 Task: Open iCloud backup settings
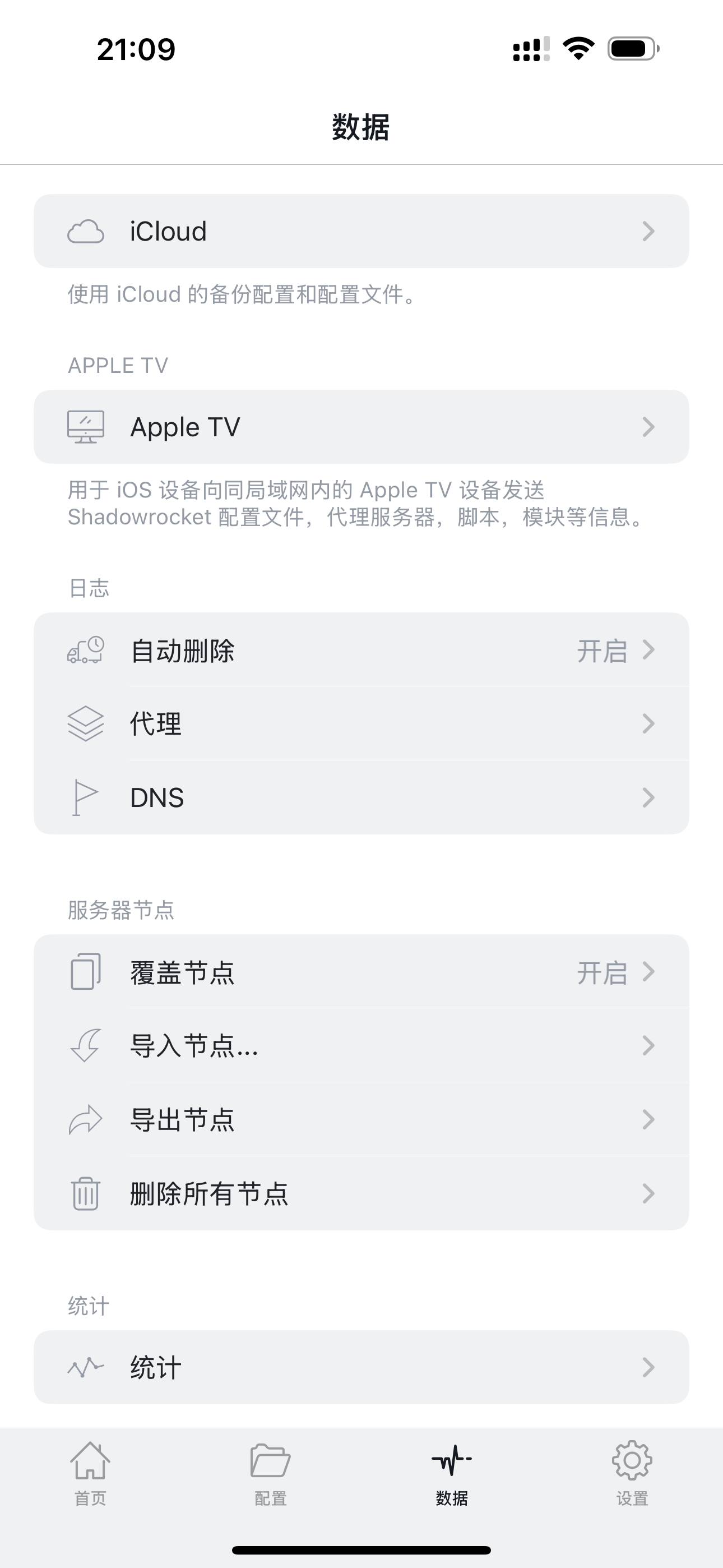point(361,231)
